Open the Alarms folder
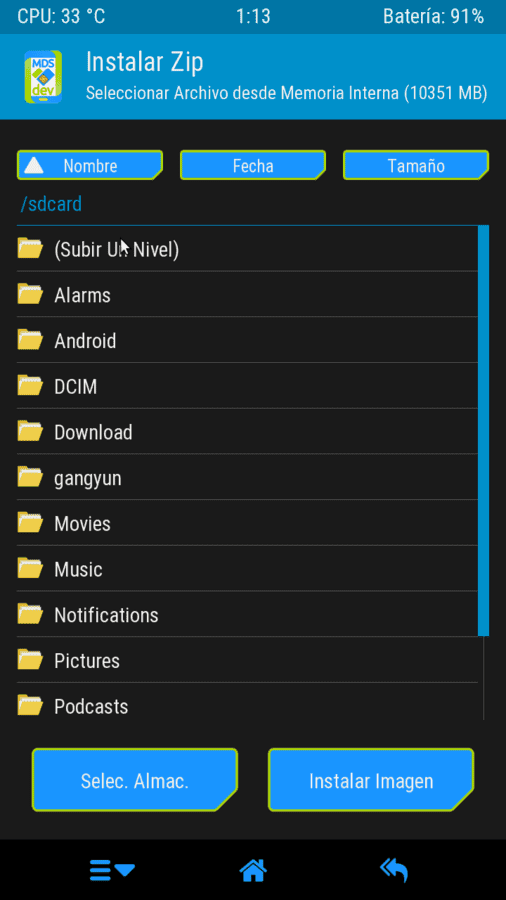 tap(247, 295)
